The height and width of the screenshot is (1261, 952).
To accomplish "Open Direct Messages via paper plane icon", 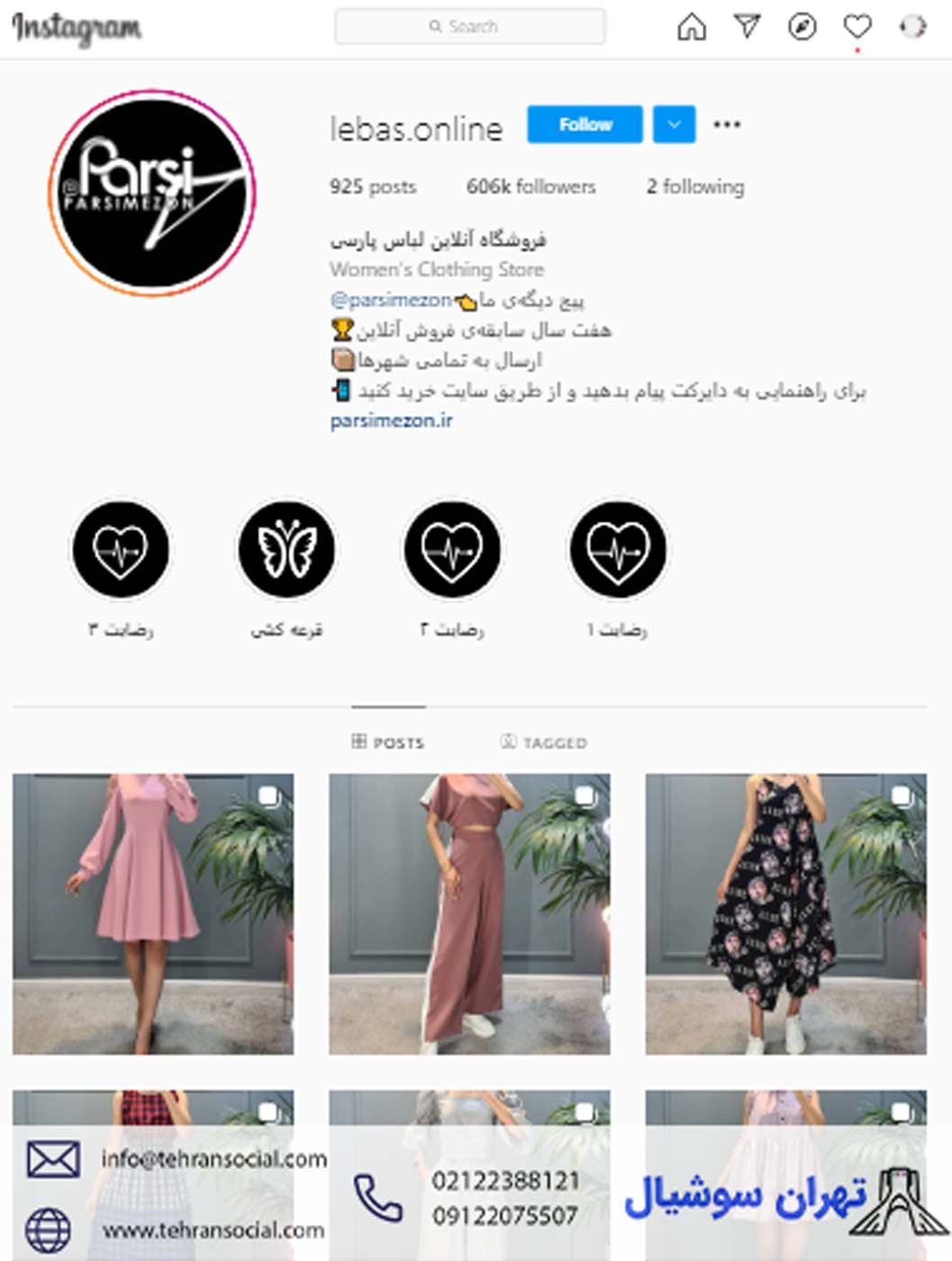I will click(747, 28).
